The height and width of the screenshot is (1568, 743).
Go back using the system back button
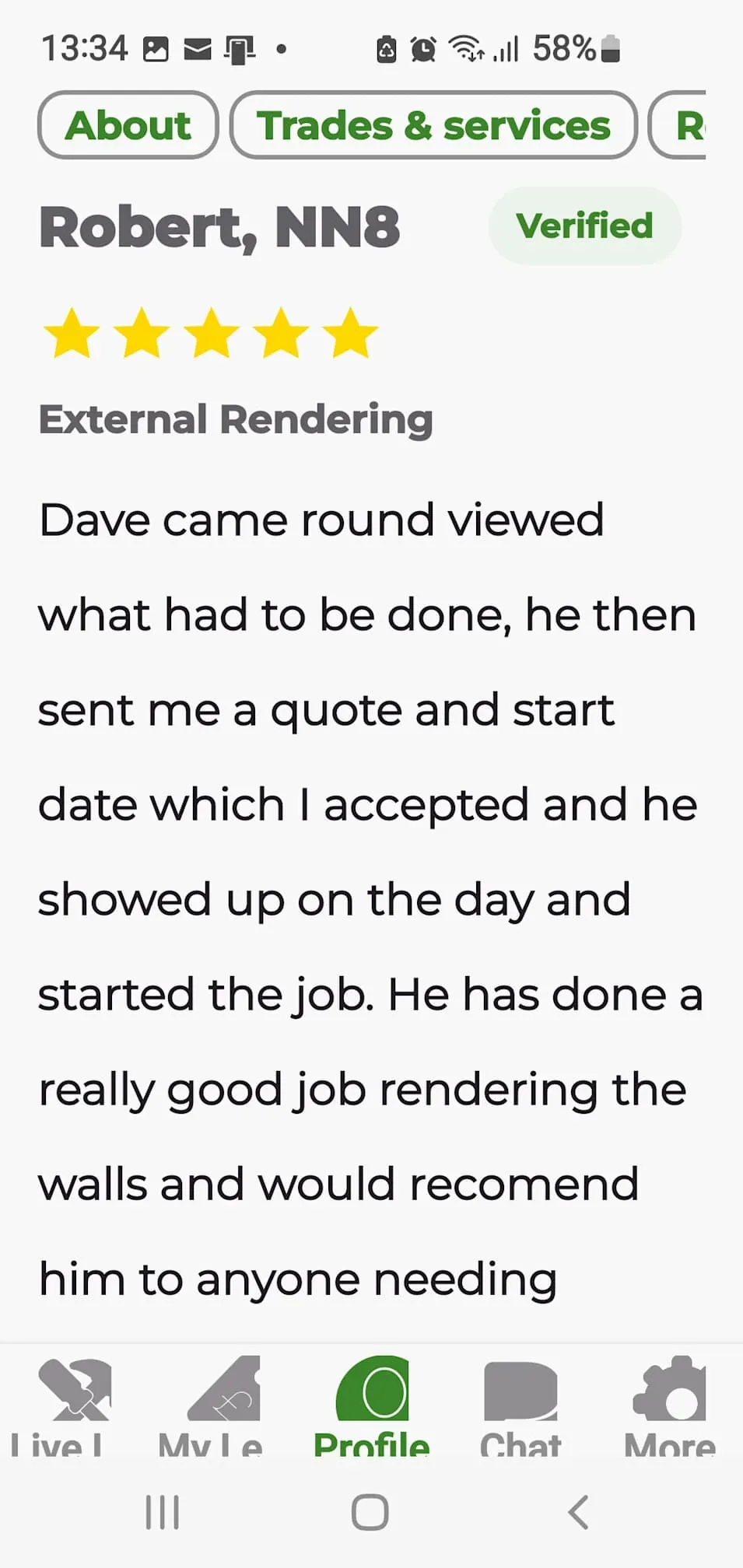[578, 1512]
